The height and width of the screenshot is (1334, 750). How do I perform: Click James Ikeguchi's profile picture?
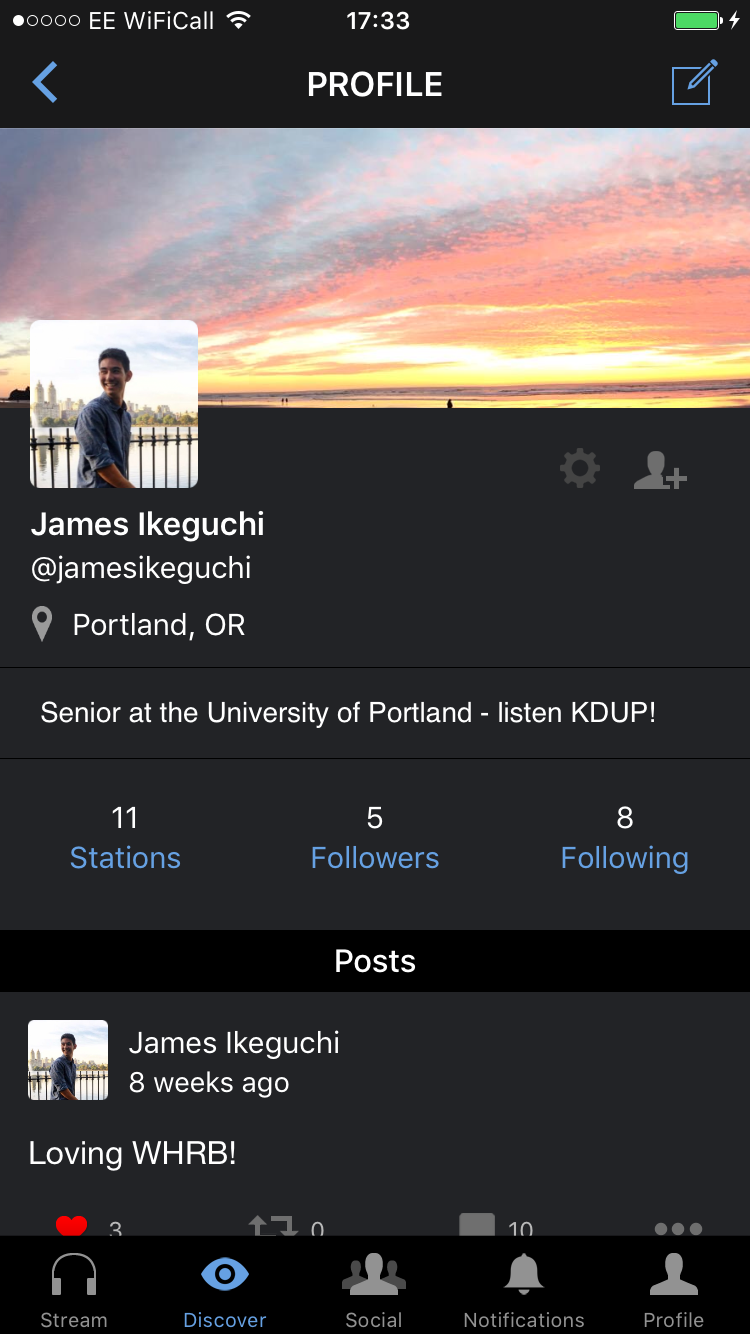coord(113,403)
